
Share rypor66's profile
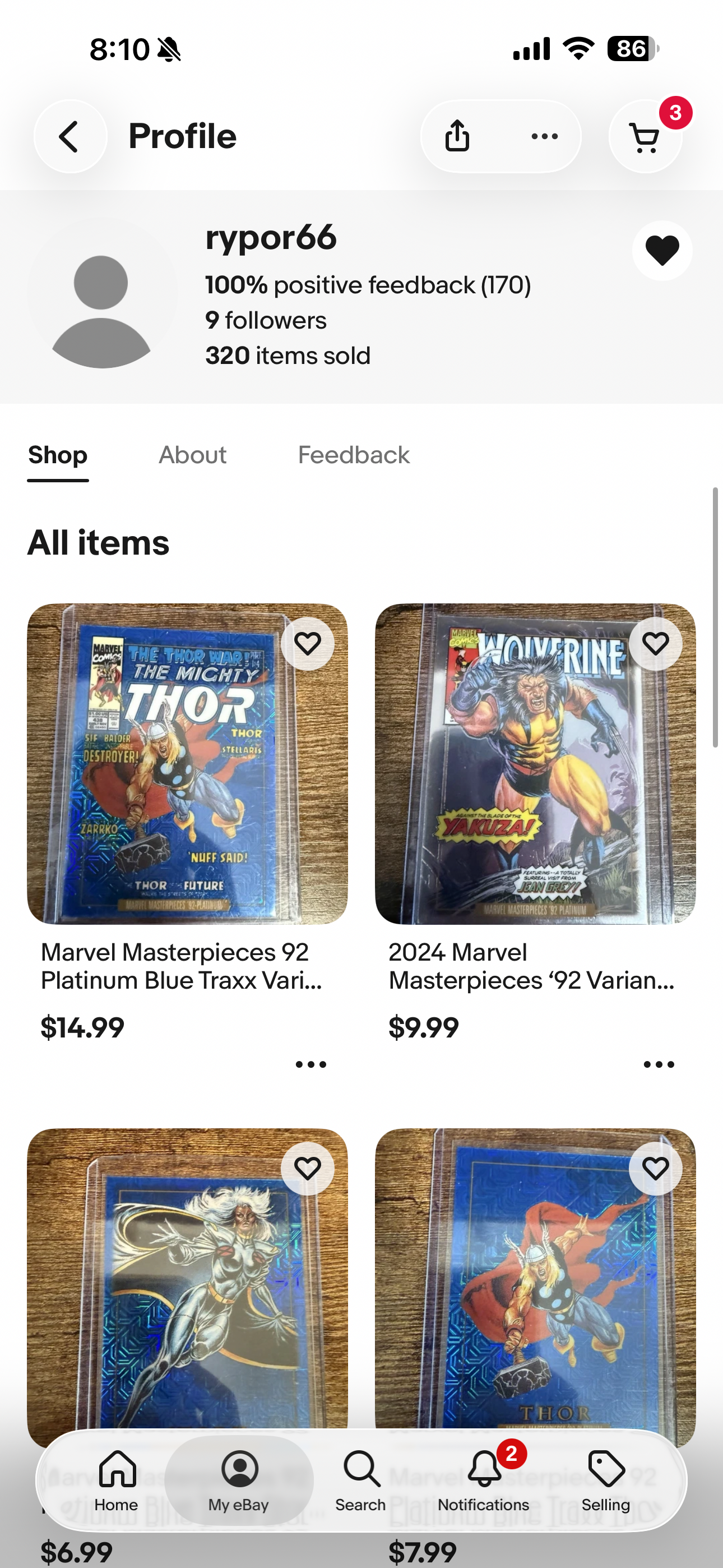click(457, 136)
